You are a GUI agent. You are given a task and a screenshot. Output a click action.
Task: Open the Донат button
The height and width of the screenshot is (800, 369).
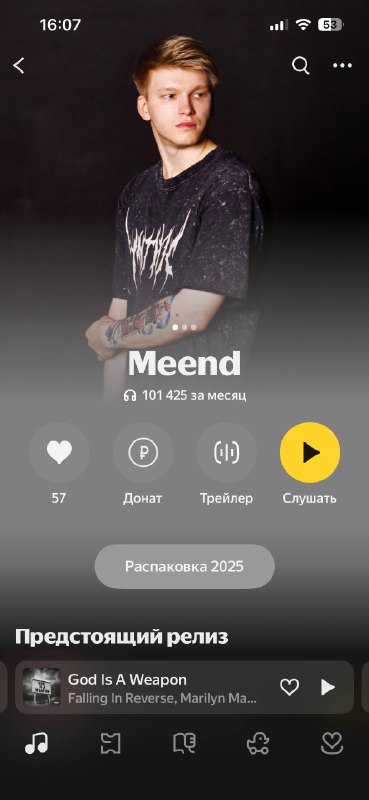click(x=142, y=453)
